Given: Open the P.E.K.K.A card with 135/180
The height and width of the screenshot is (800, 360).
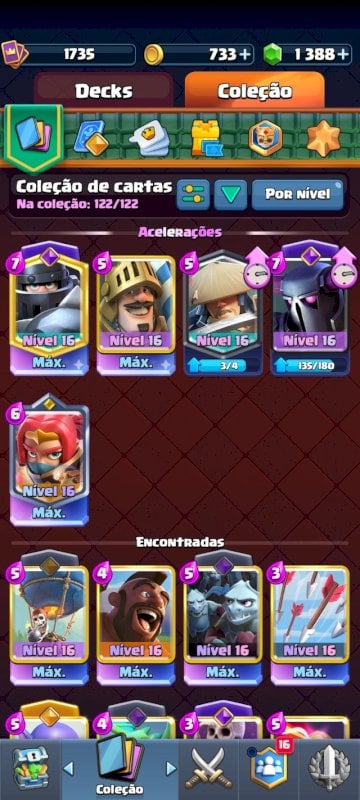Looking at the screenshot, I should [x=310, y=309].
